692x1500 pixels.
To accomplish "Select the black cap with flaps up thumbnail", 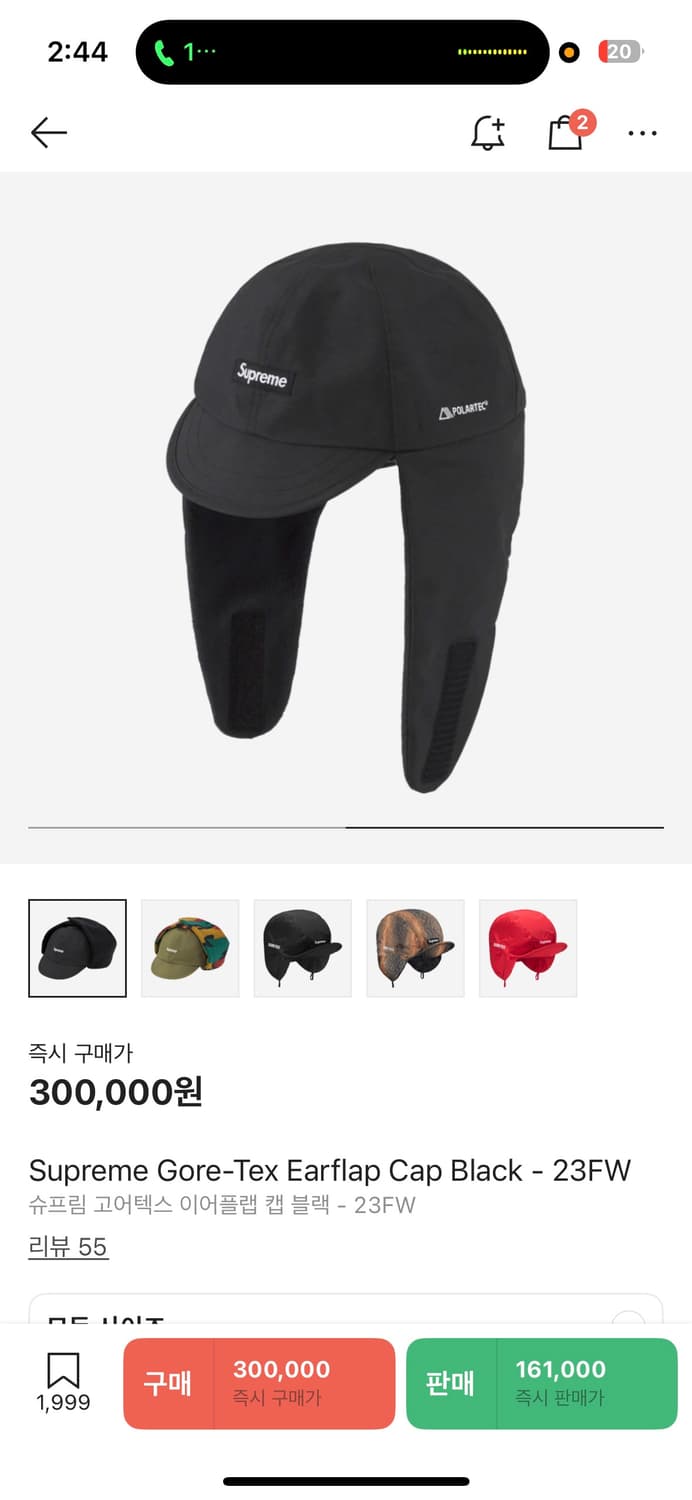I will tap(78, 948).
